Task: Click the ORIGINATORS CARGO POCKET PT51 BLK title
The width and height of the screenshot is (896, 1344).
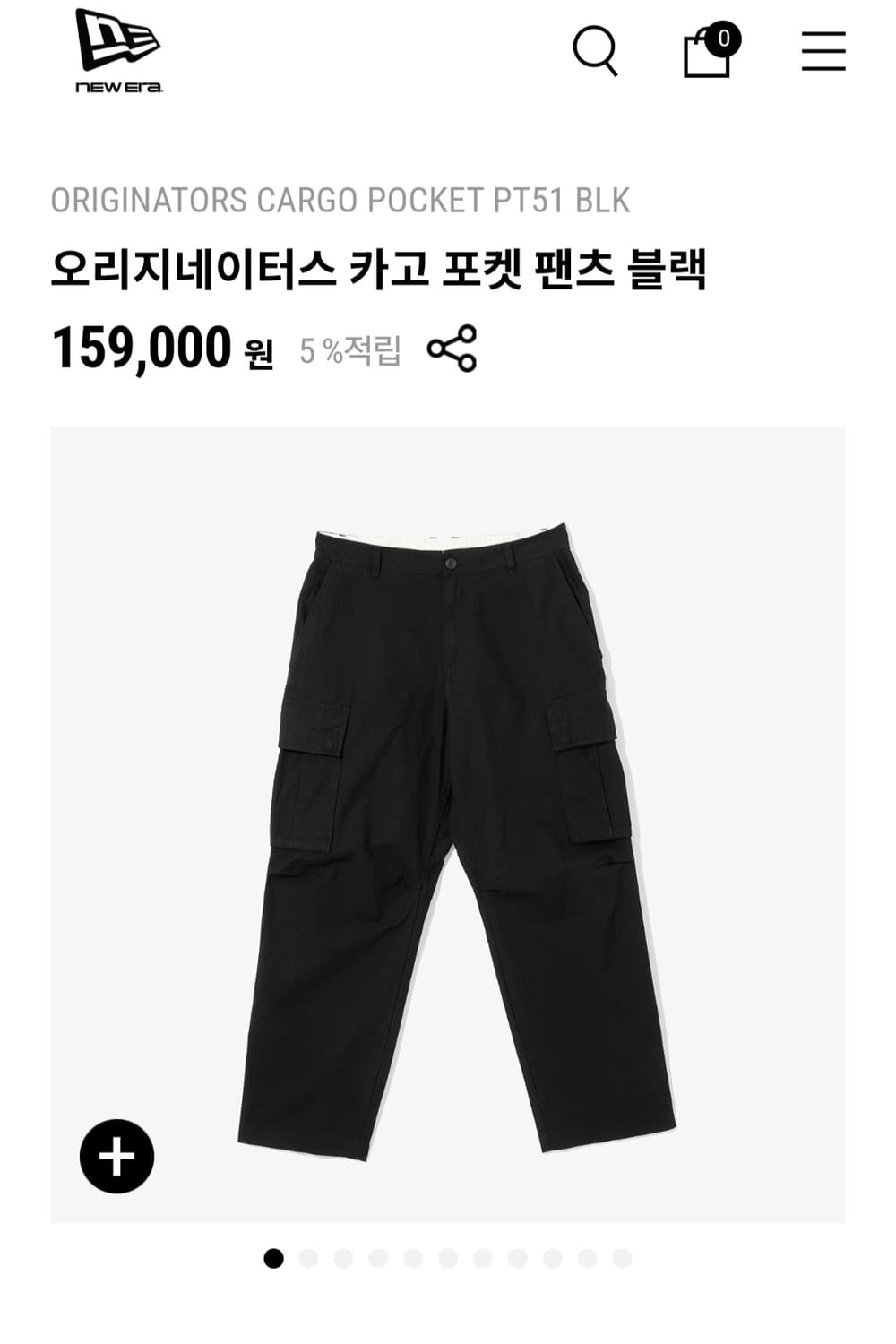Action: click(341, 201)
